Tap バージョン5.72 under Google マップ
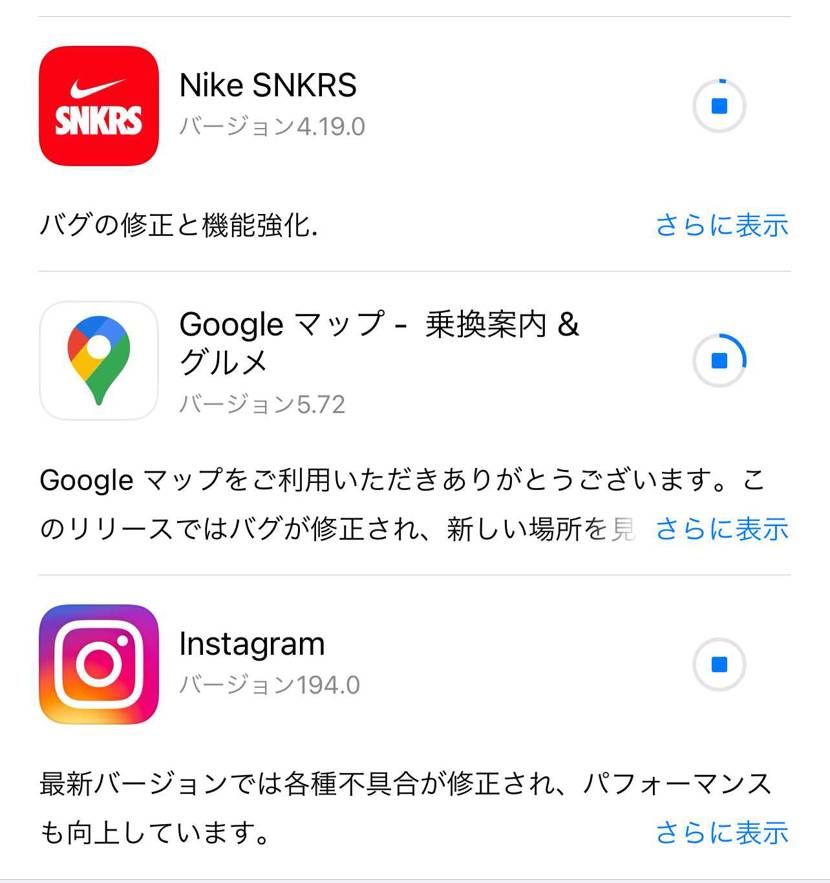Screen dimensions: 830x883 (262, 404)
